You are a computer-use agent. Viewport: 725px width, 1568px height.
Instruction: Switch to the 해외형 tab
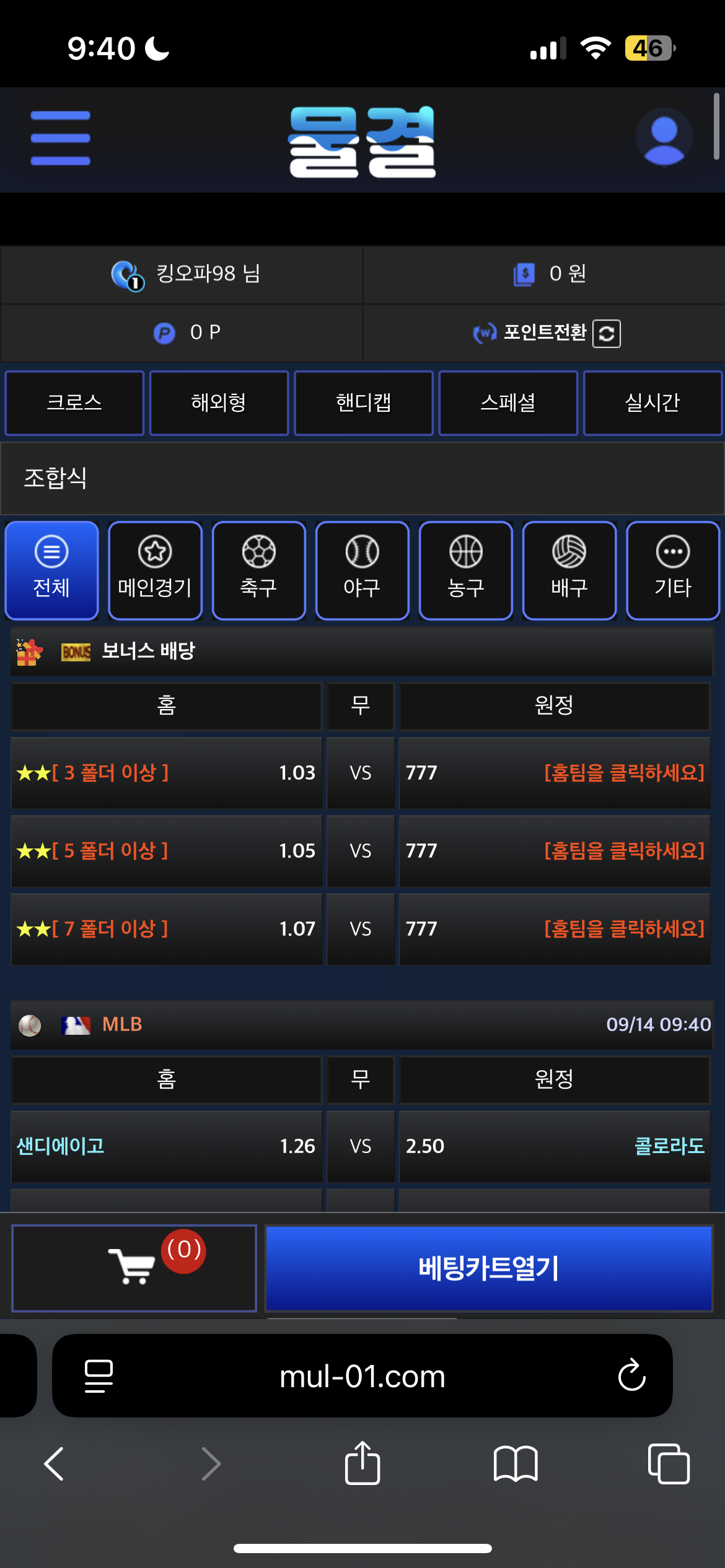(219, 403)
